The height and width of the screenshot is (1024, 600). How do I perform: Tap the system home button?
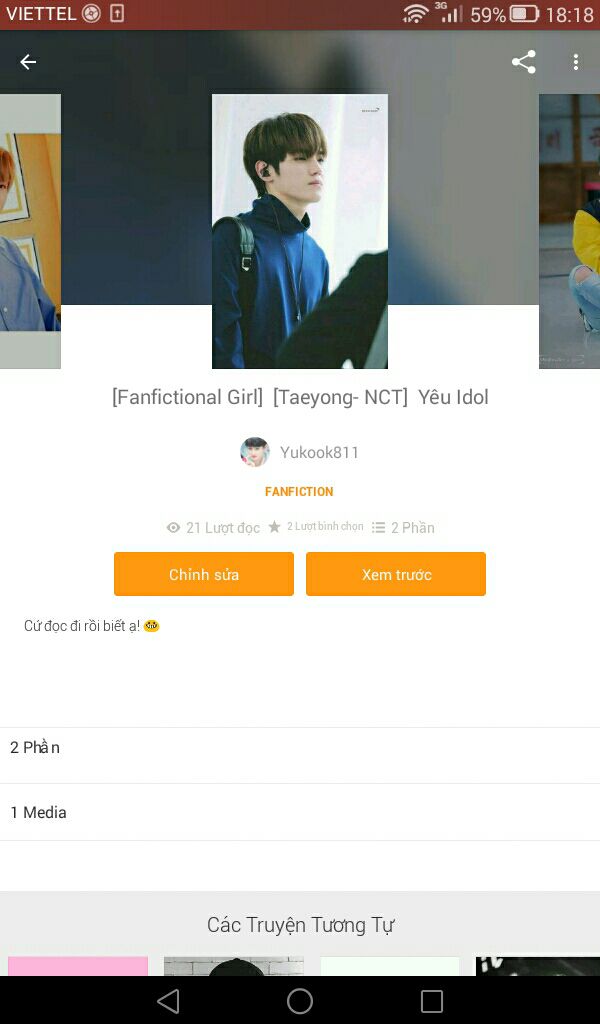point(300,1000)
